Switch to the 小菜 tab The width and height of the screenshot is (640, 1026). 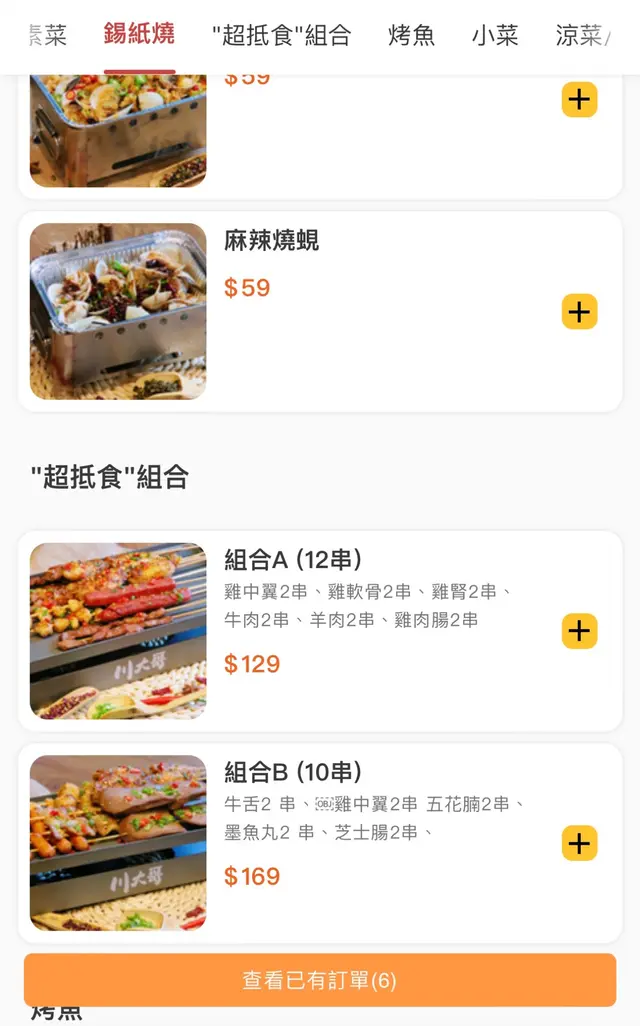click(x=495, y=36)
